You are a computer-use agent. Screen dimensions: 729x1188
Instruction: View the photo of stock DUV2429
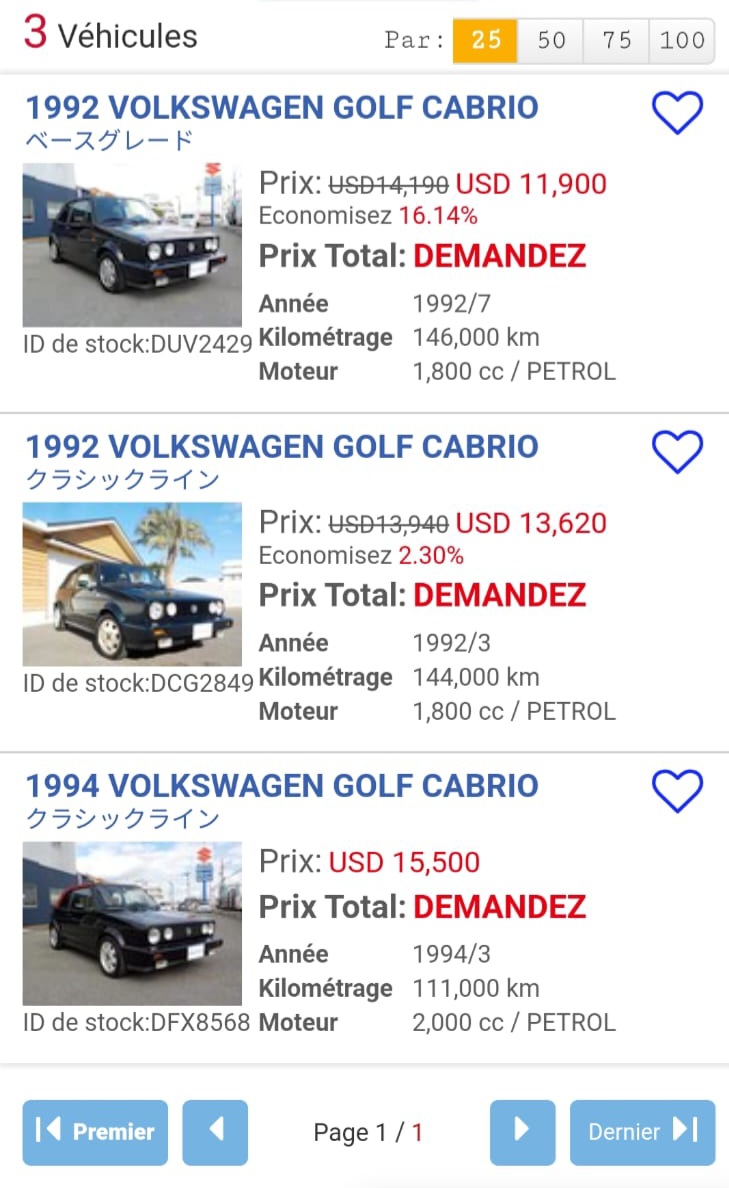(x=132, y=245)
